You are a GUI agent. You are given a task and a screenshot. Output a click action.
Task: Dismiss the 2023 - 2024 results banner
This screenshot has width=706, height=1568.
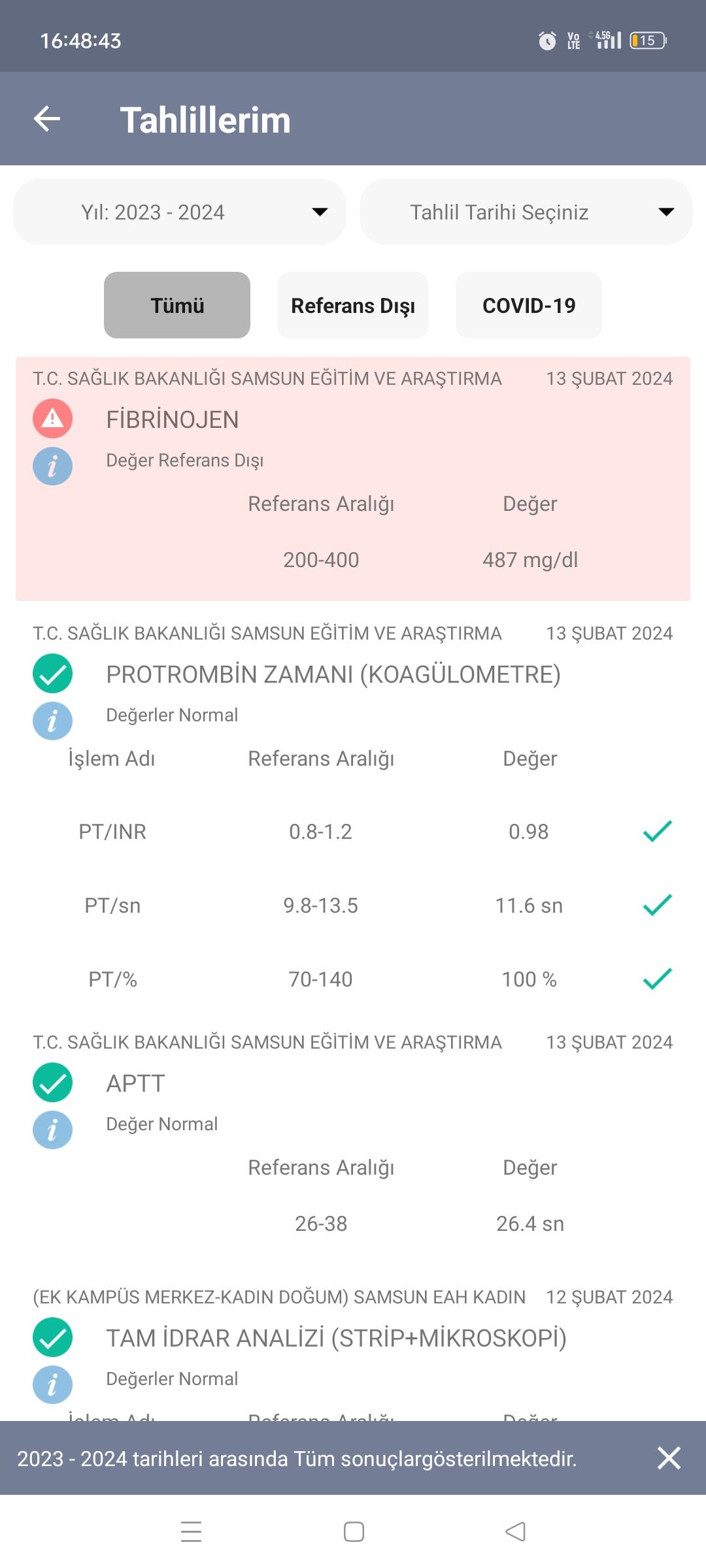669,1458
